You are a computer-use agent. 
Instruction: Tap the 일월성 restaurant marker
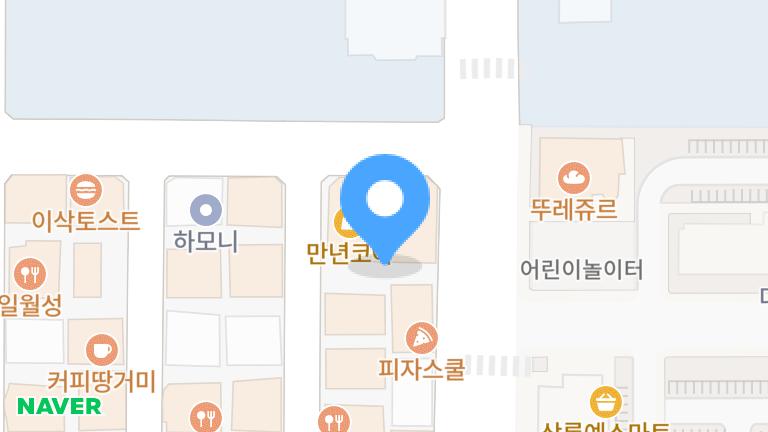[30, 273]
